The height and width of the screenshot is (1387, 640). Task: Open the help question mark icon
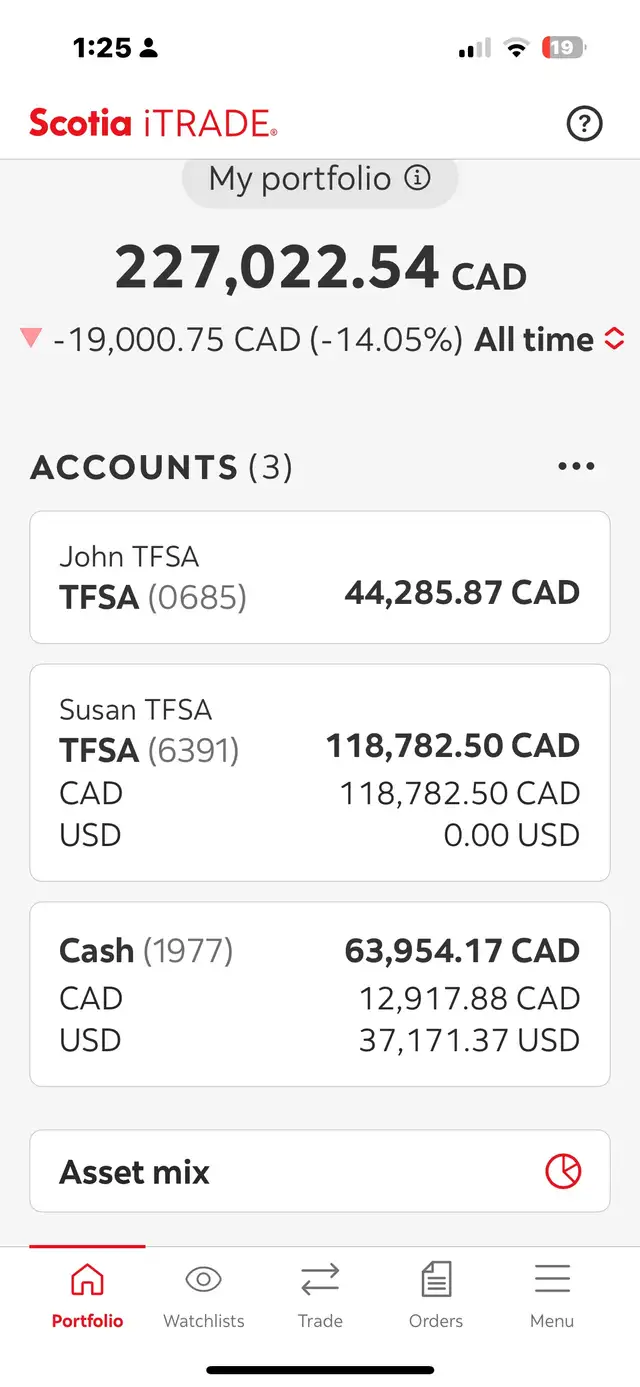[584, 124]
